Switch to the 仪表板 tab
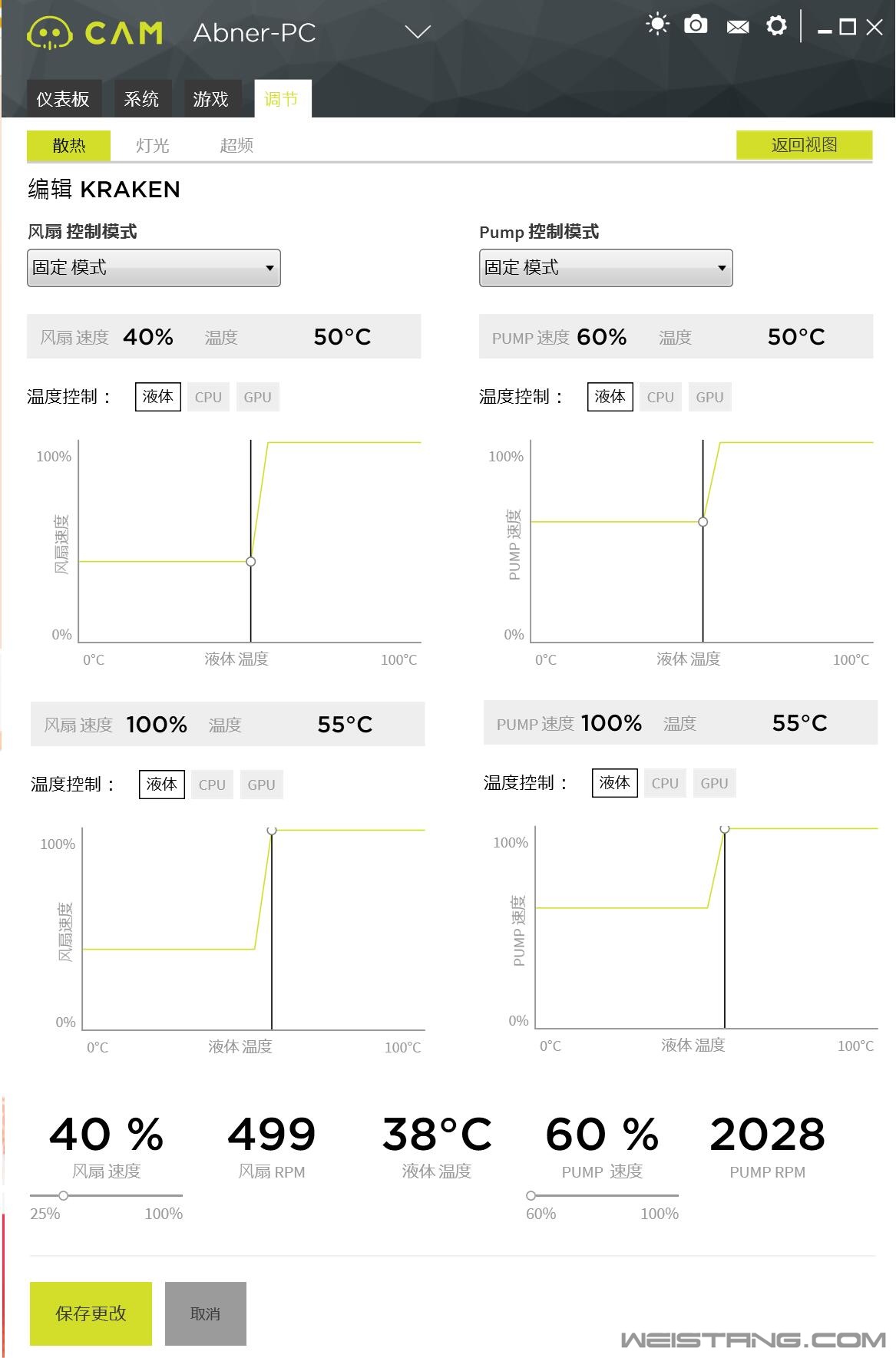Image resolution: width=896 pixels, height=1358 pixels. pyautogui.click(x=63, y=99)
